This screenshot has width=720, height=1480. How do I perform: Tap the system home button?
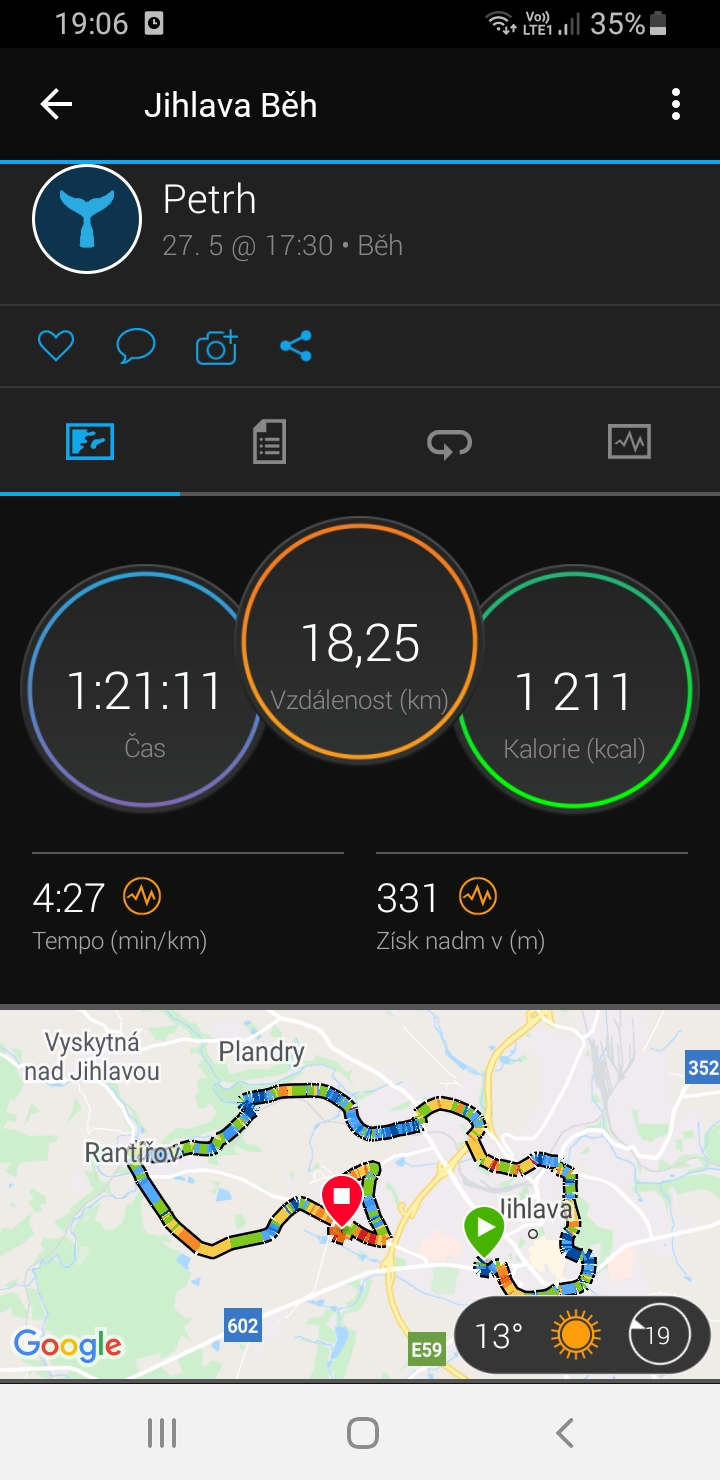(x=362, y=1433)
